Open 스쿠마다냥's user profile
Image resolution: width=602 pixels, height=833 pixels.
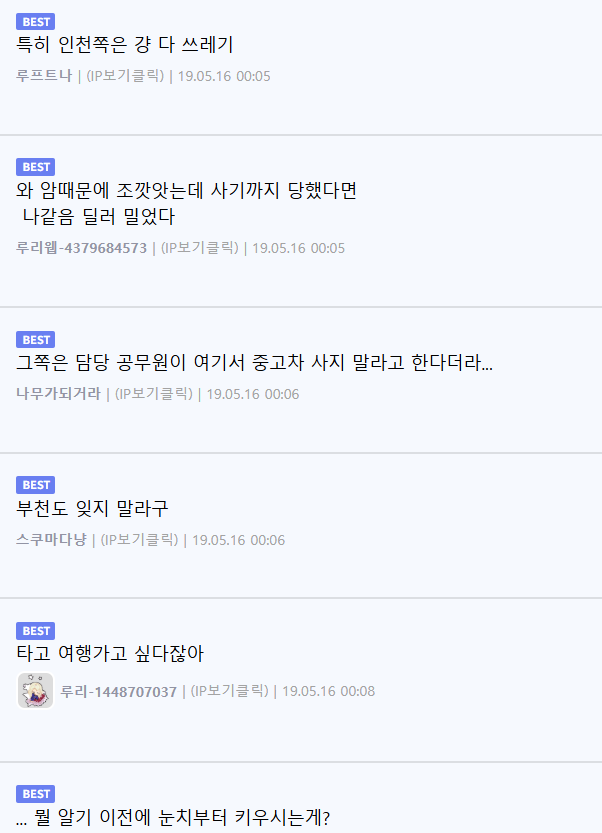[52, 540]
